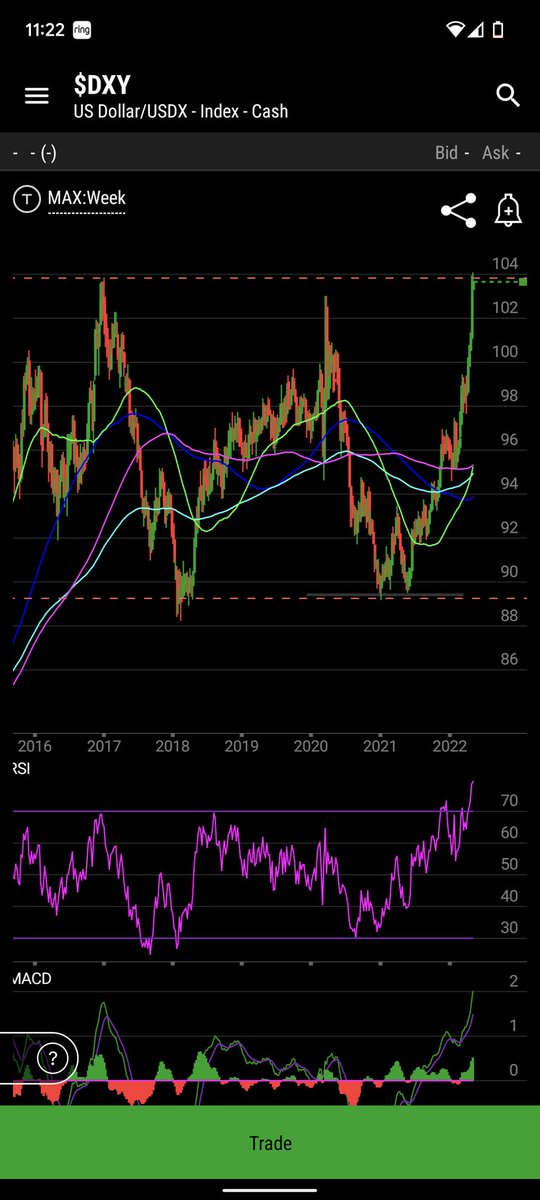Viewport: 540px width, 1200px height.
Task: Open chart tools T icon
Action: pos(26,199)
